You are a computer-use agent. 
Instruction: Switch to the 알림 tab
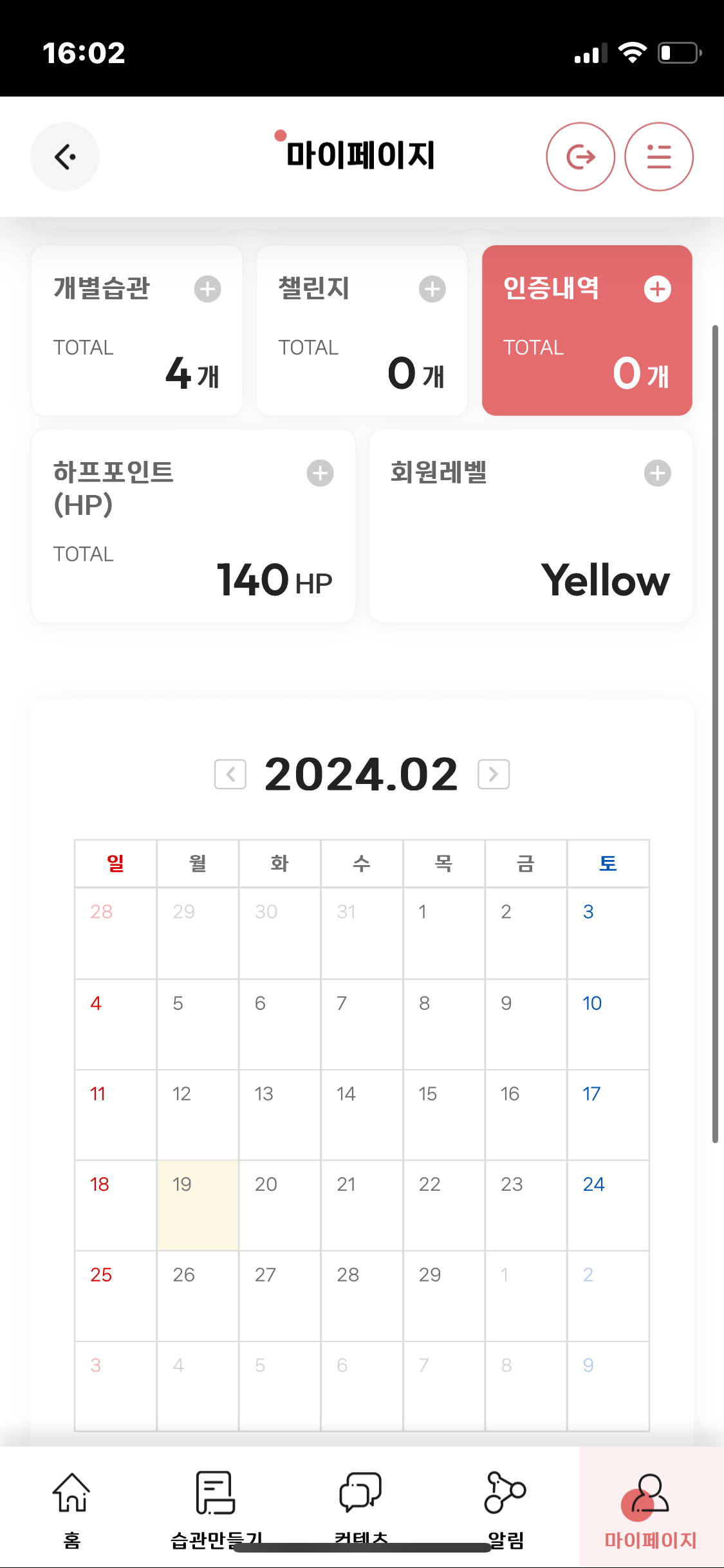[x=505, y=1506]
